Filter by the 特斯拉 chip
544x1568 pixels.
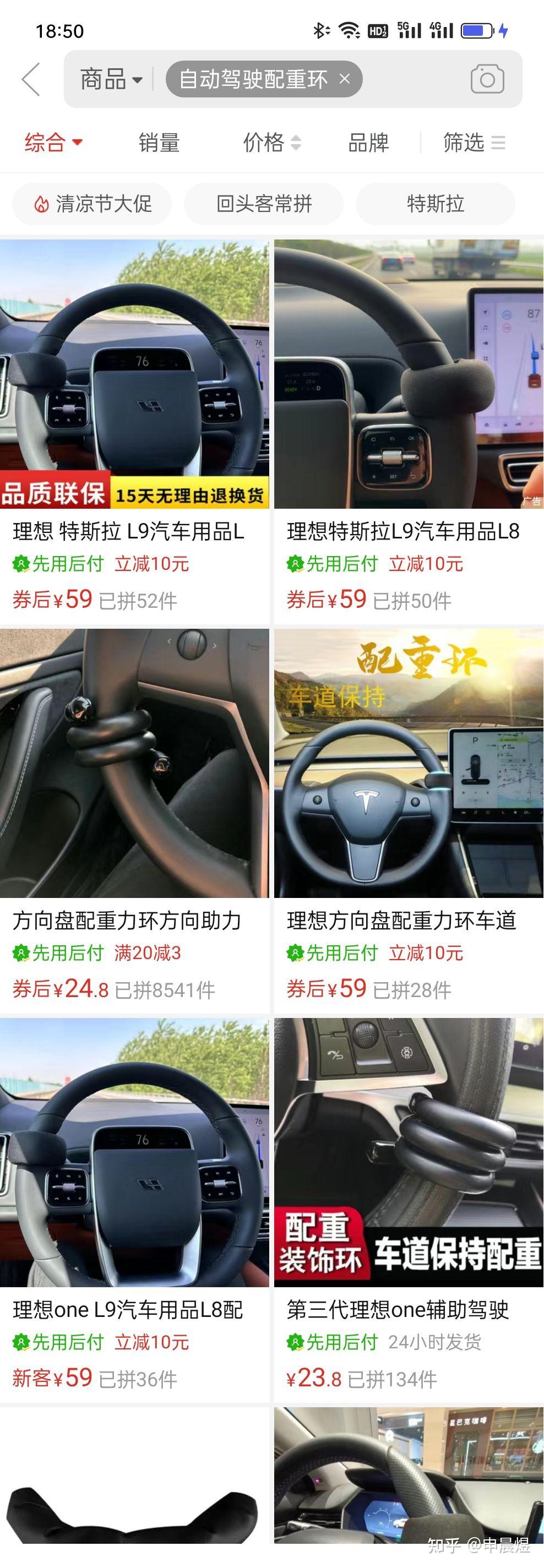[435, 203]
